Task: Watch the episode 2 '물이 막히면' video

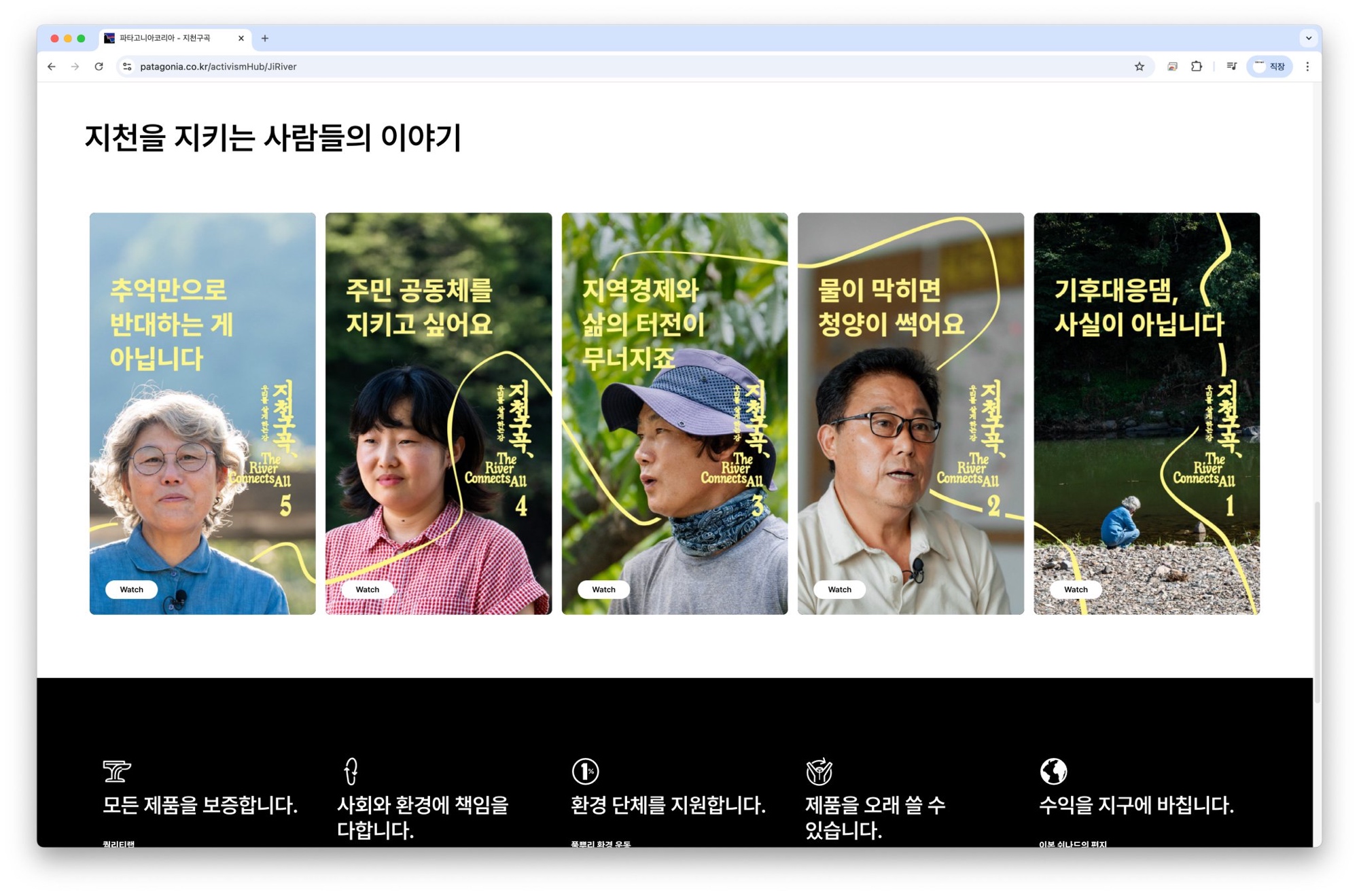Action: click(839, 589)
